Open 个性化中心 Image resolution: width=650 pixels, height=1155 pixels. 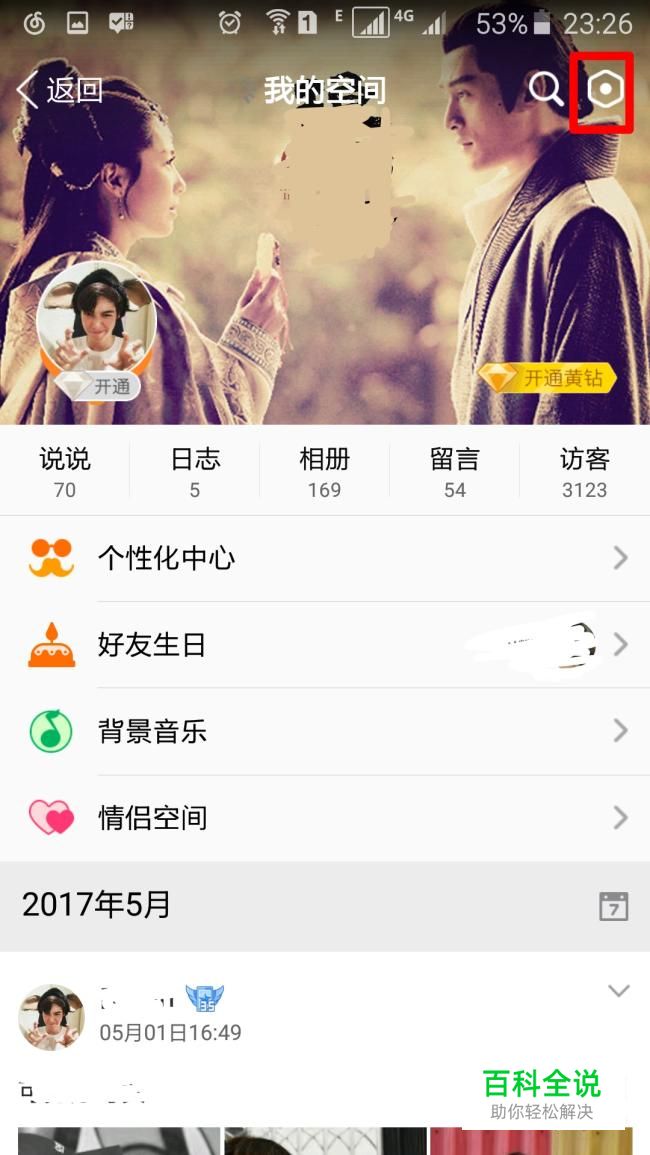pos(325,558)
